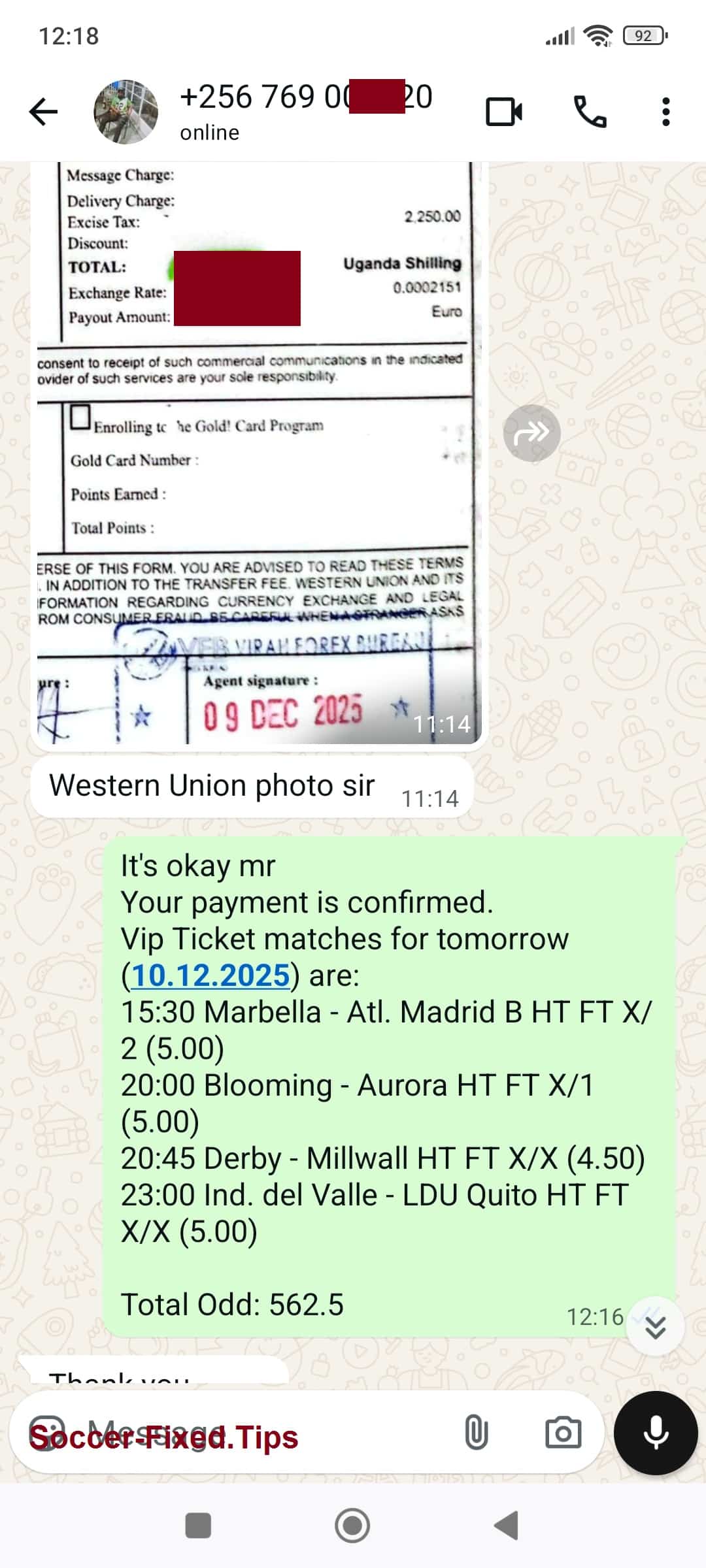Attach a file with the paperclip
The width and height of the screenshot is (706, 1568).
click(x=476, y=1433)
